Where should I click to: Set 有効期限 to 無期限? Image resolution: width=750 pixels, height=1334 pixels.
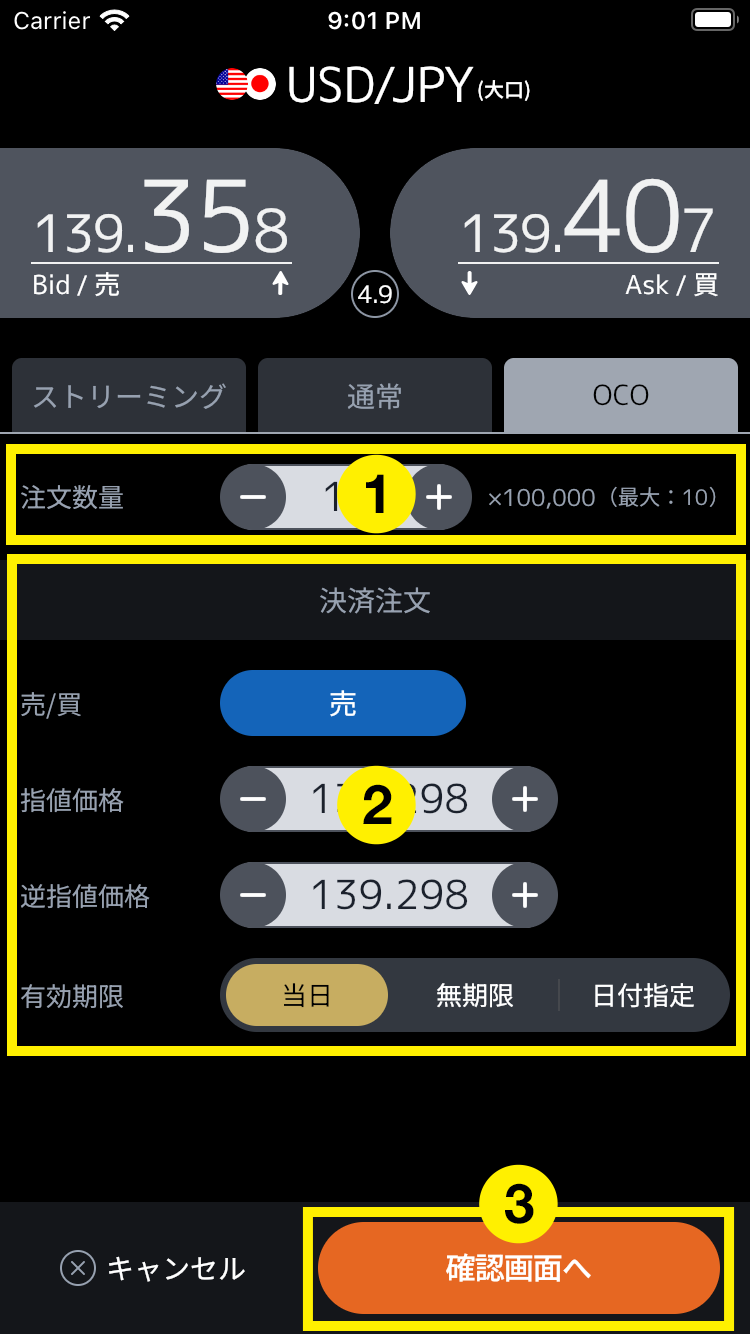pyautogui.click(x=474, y=995)
